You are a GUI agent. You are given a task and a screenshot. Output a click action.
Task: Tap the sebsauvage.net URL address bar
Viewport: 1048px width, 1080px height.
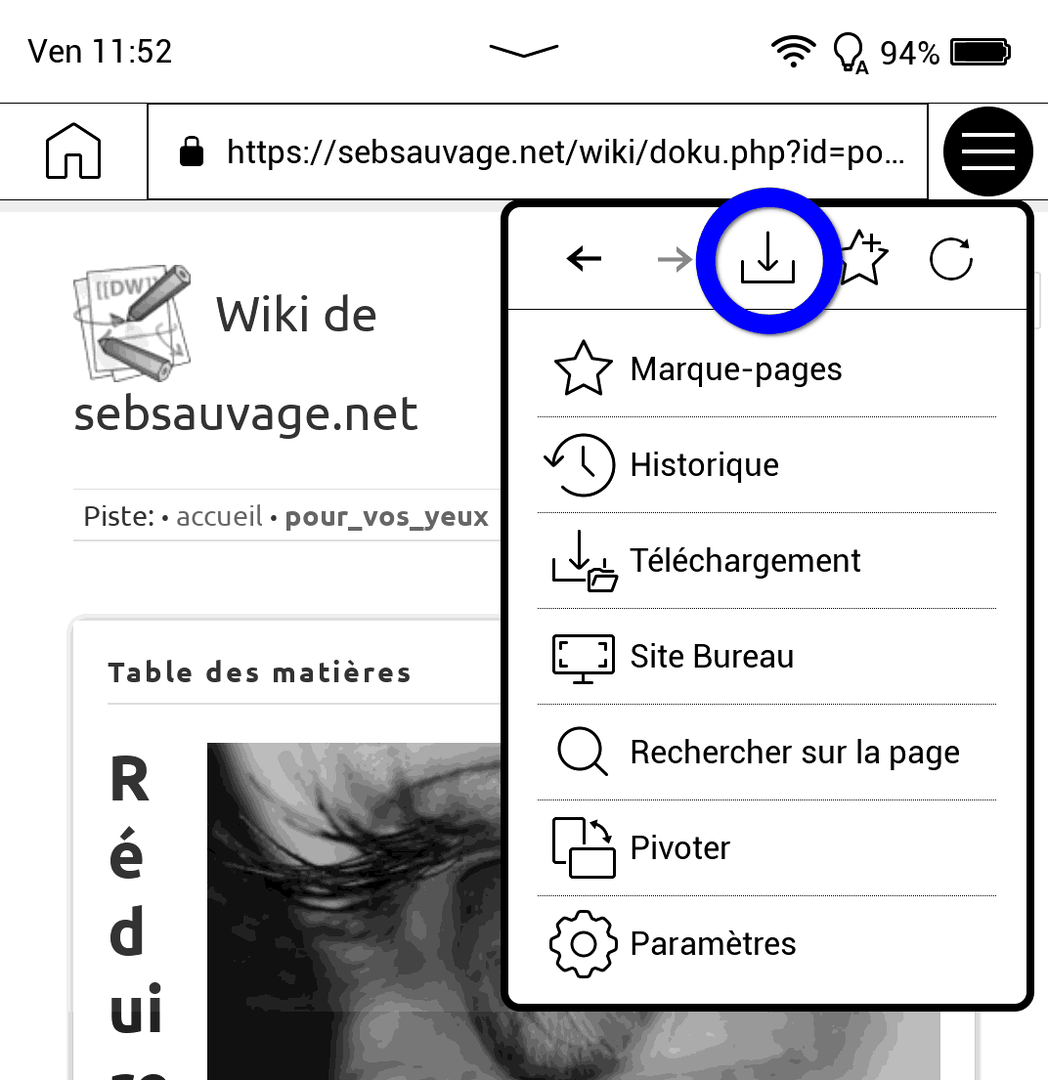coord(538,152)
